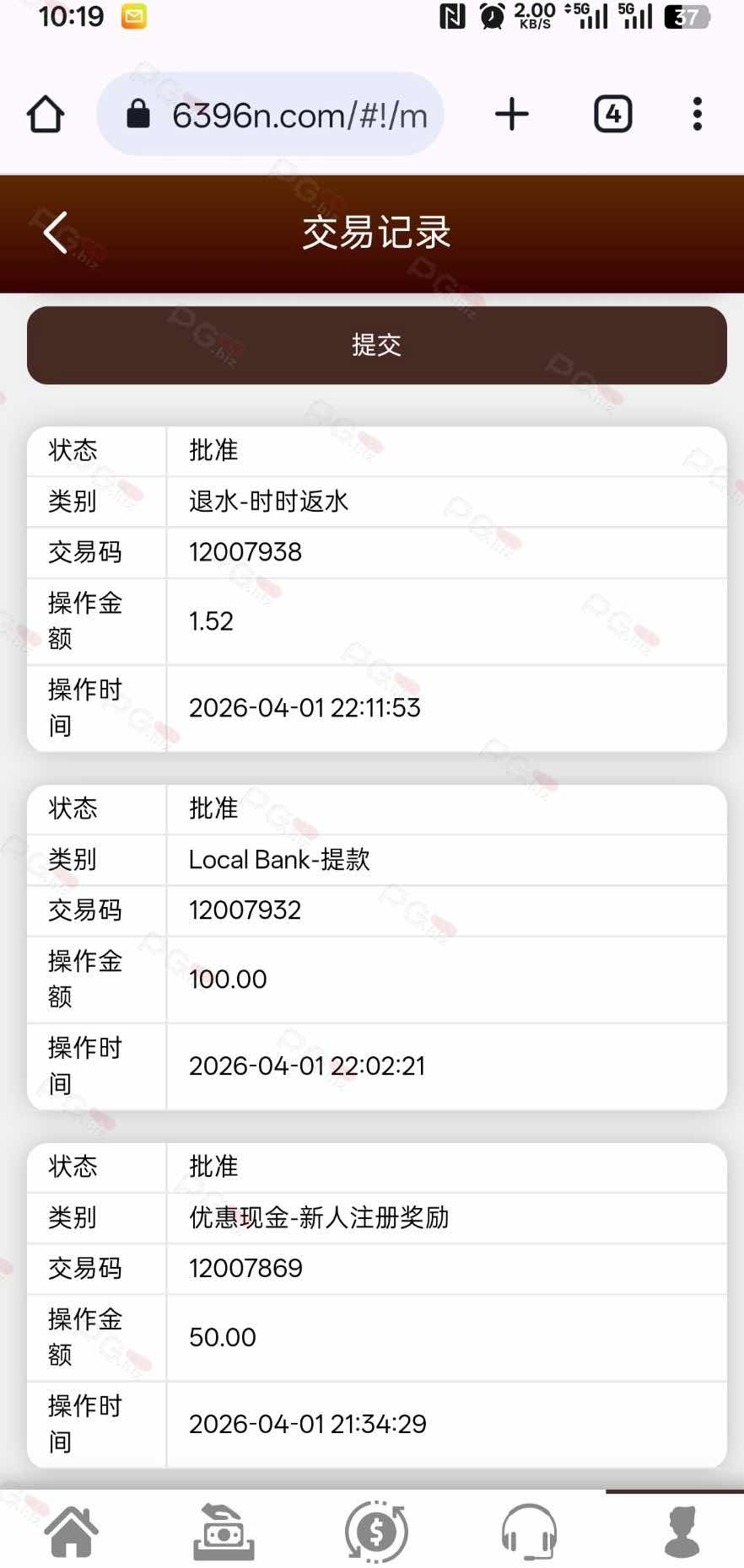Open the dollar transfer tab
The width and height of the screenshot is (744, 1568).
click(376, 1531)
